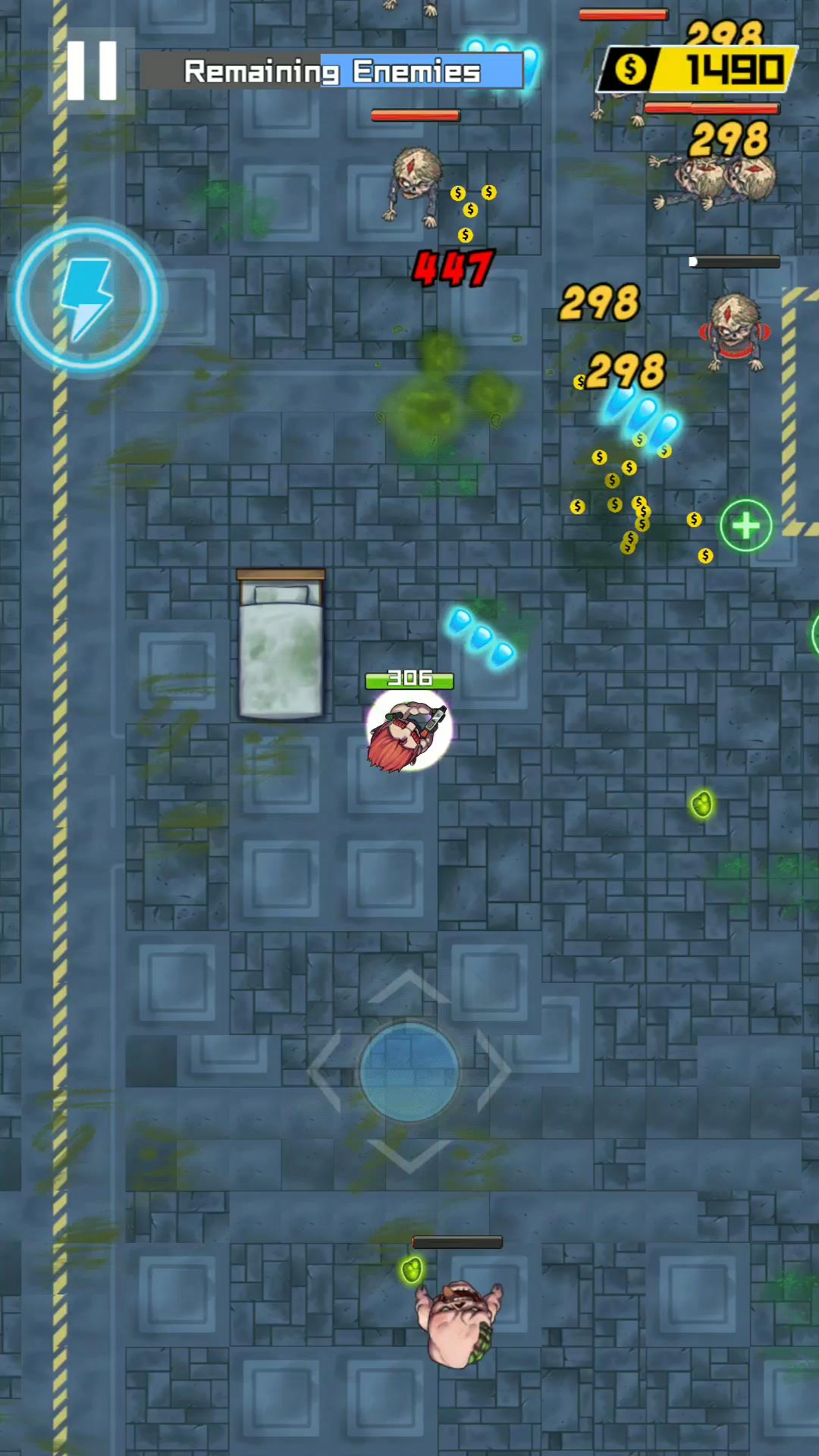Move right with joystick arrow

pos(494,1072)
